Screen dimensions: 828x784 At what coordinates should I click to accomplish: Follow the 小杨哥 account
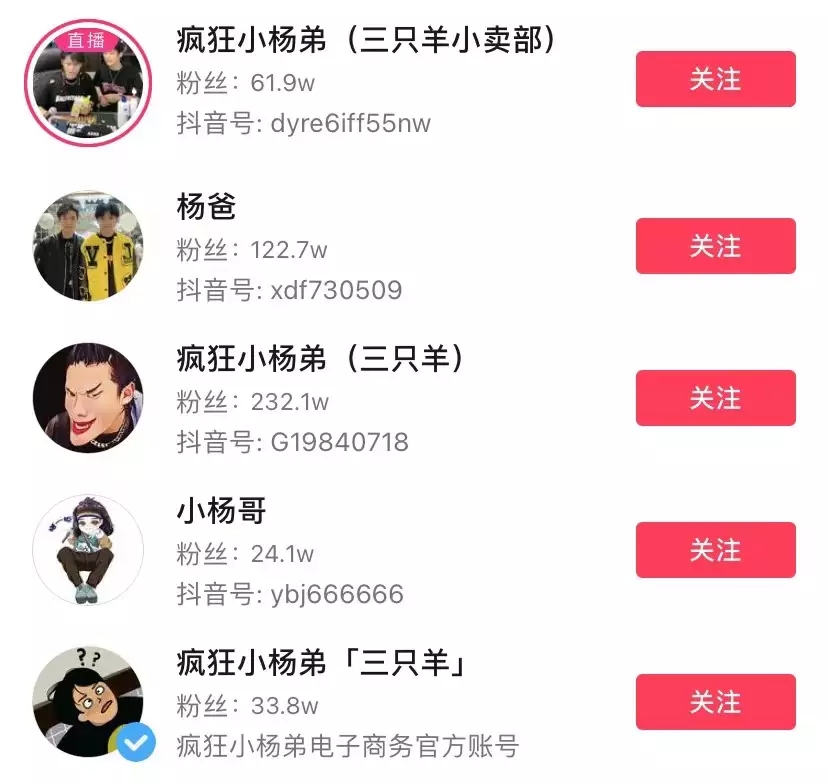pyautogui.click(x=715, y=550)
